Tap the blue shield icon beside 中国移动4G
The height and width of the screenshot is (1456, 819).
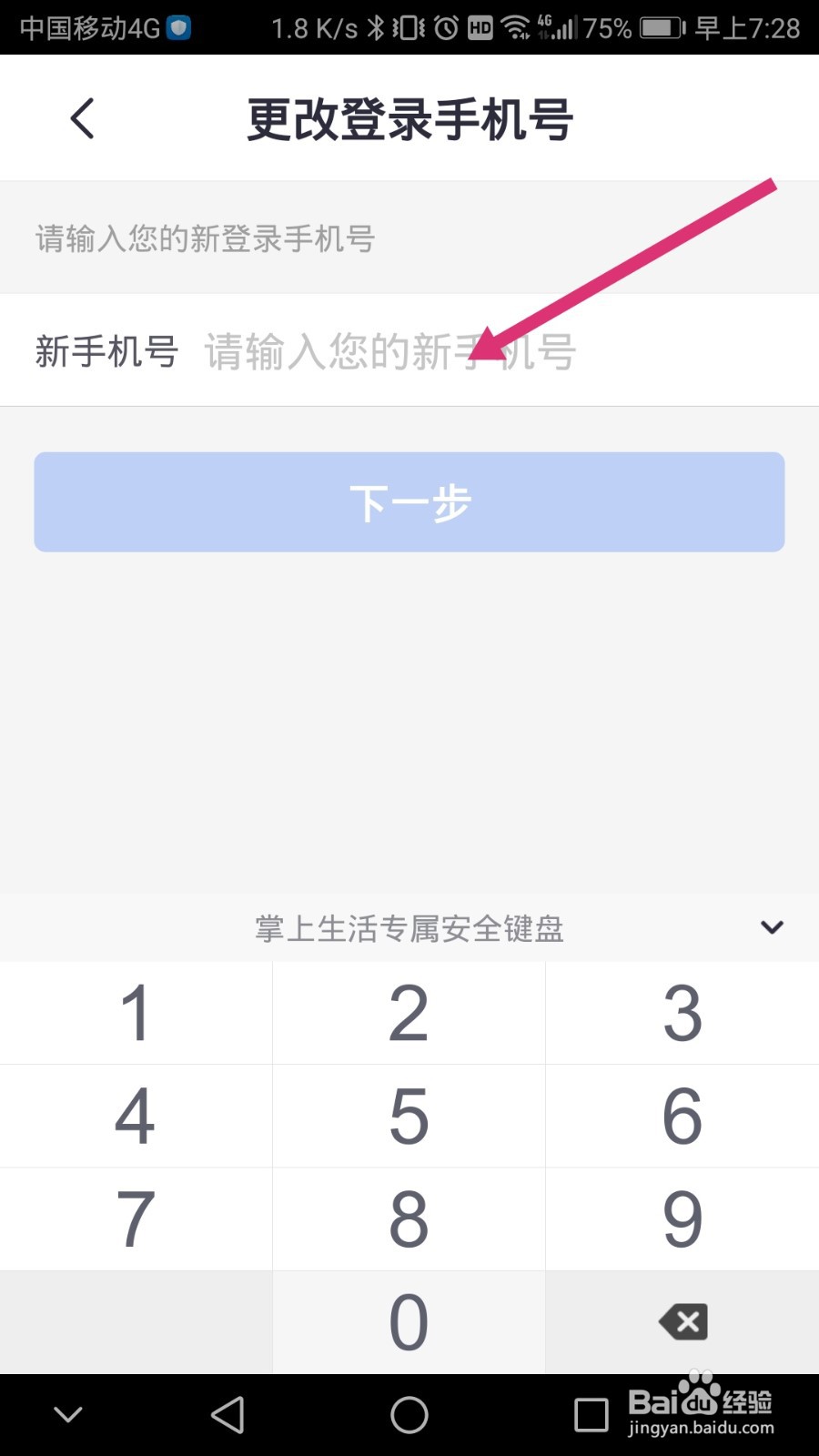click(x=178, y=27)
